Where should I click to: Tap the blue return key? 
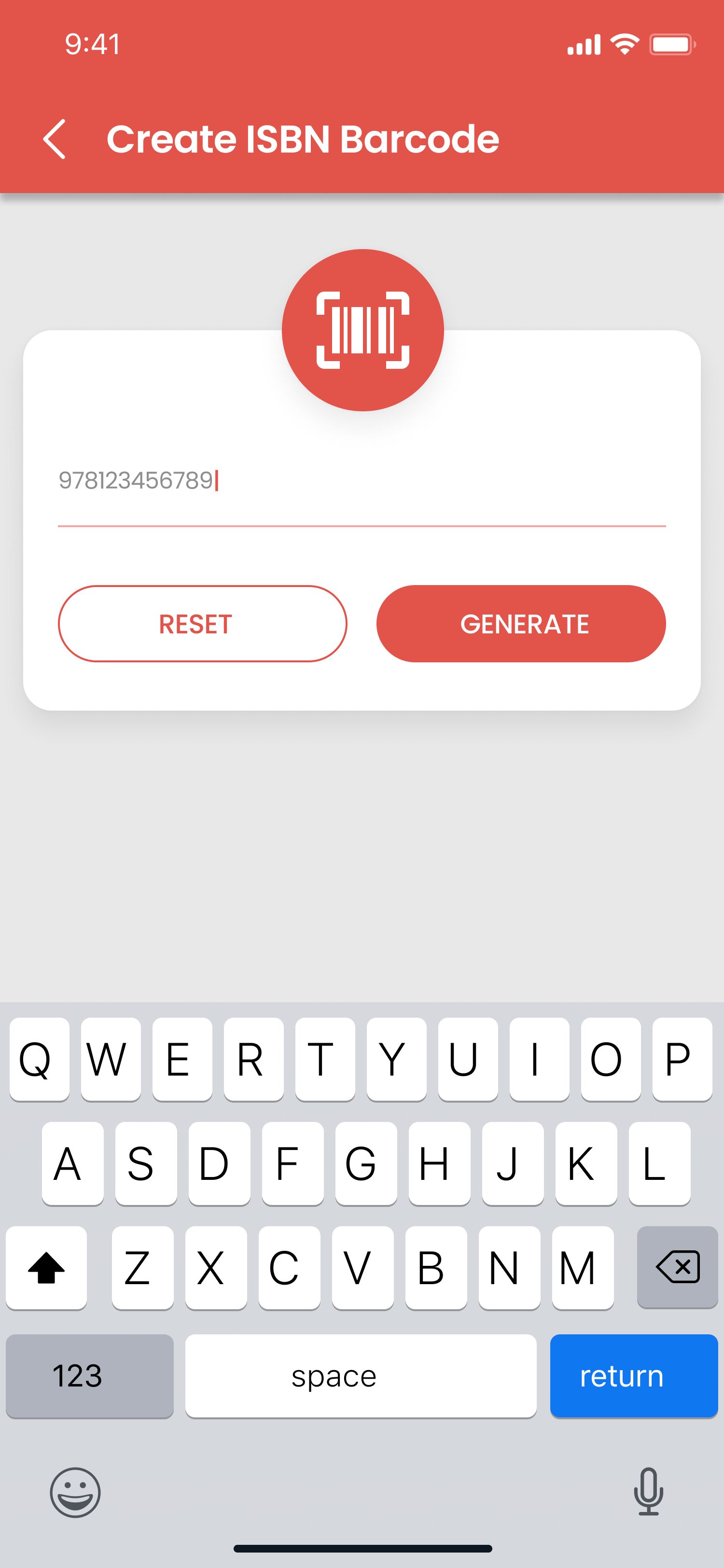pos(633,1376)
